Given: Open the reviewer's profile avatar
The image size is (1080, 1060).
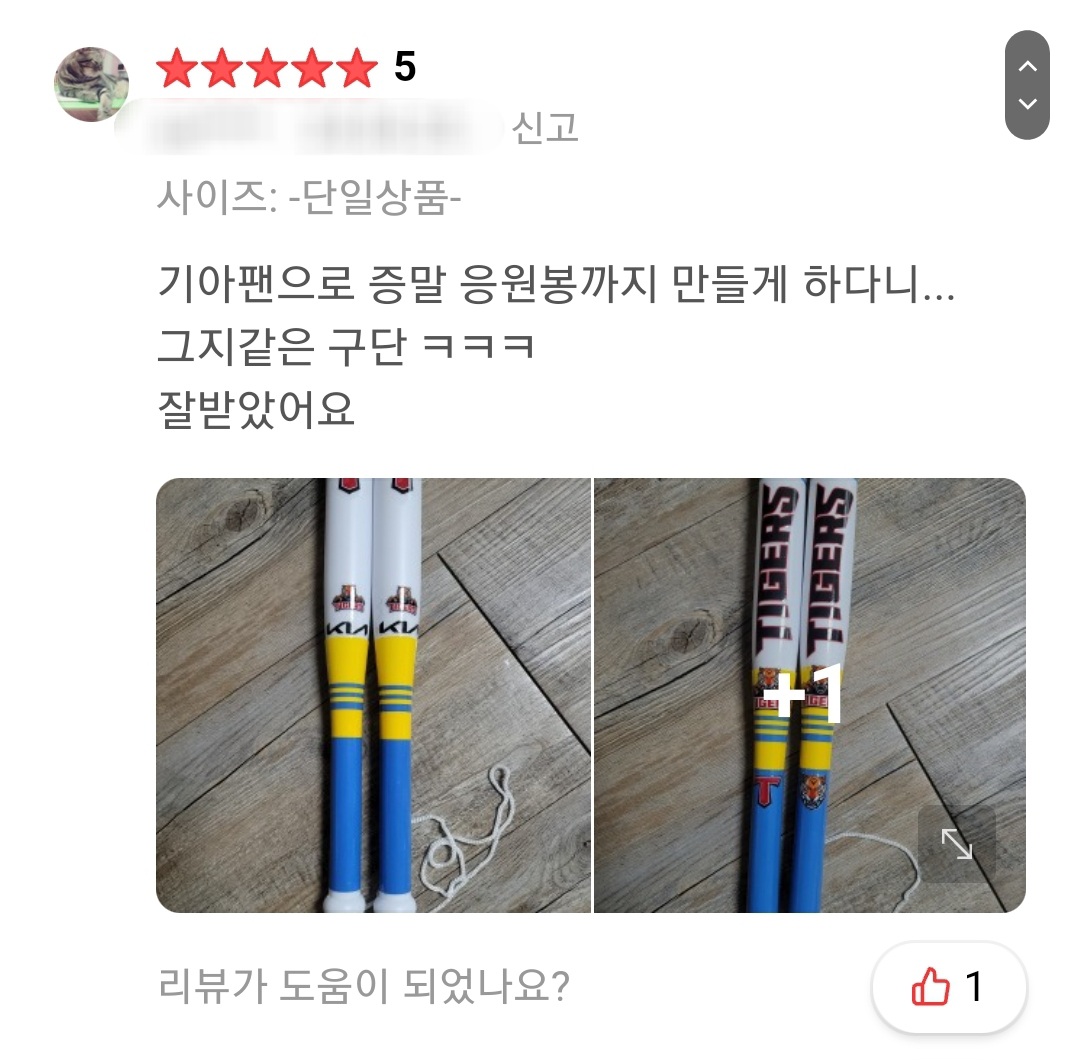Looking at the screenshot, I should 91,84.
